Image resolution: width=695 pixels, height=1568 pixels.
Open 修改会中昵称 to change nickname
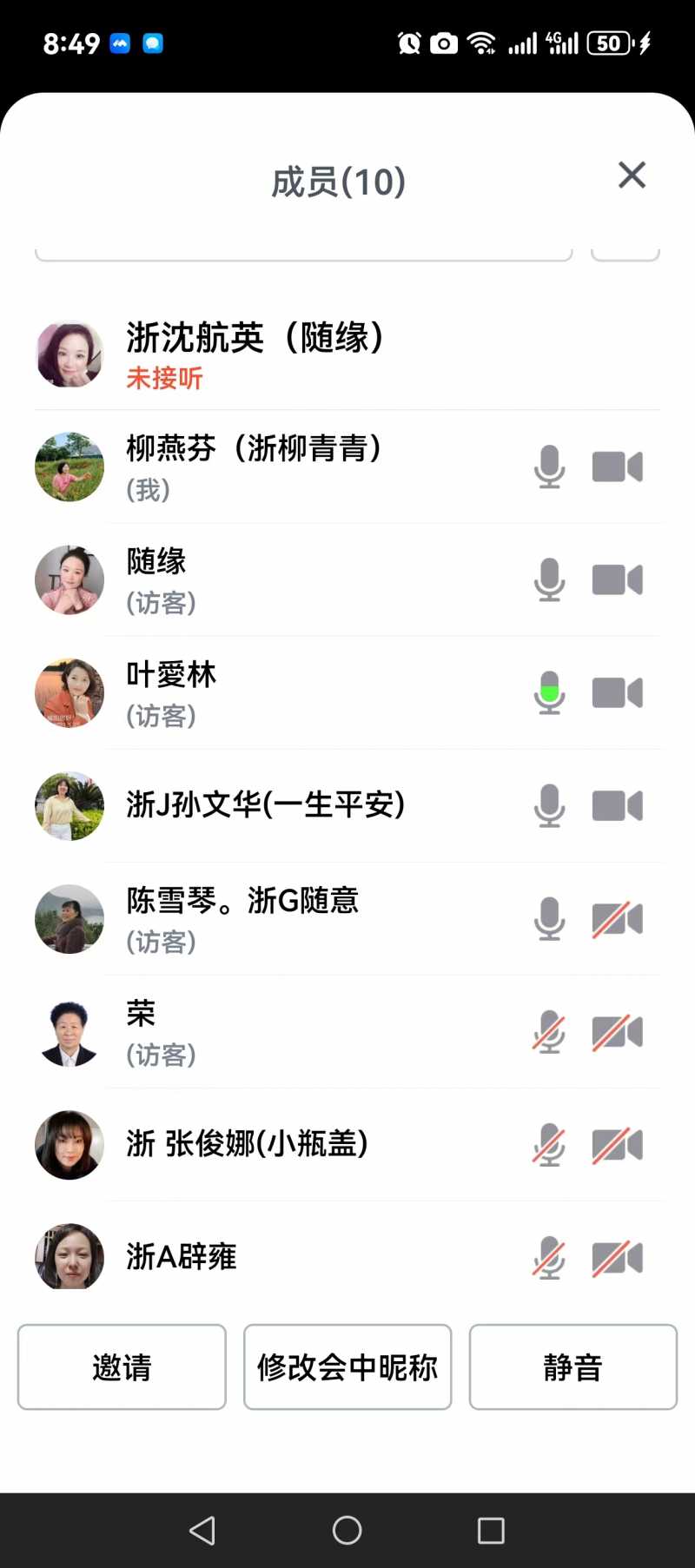[347, 1366]
